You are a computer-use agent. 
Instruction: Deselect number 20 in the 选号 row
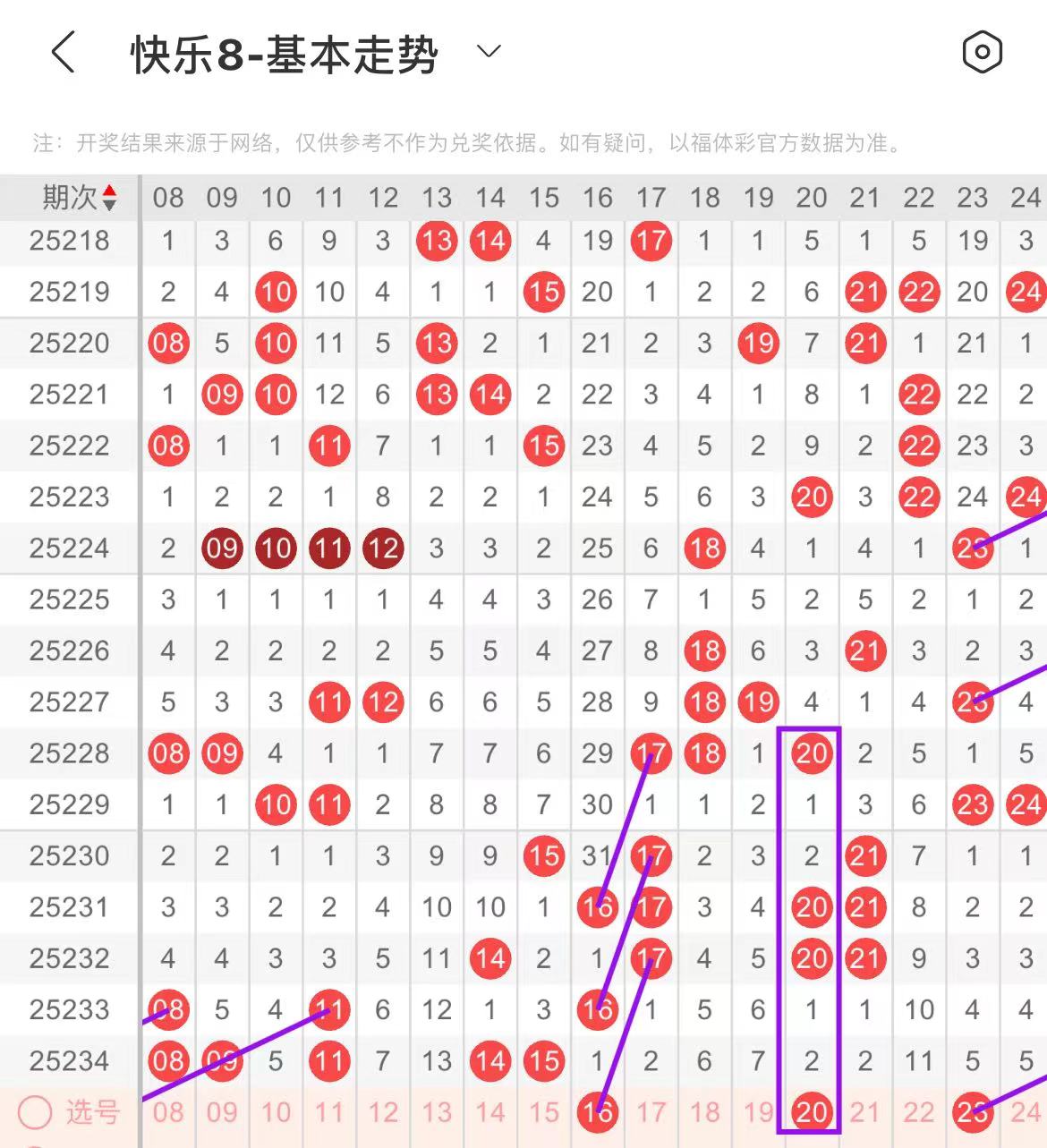click(x=812, y=1112)
